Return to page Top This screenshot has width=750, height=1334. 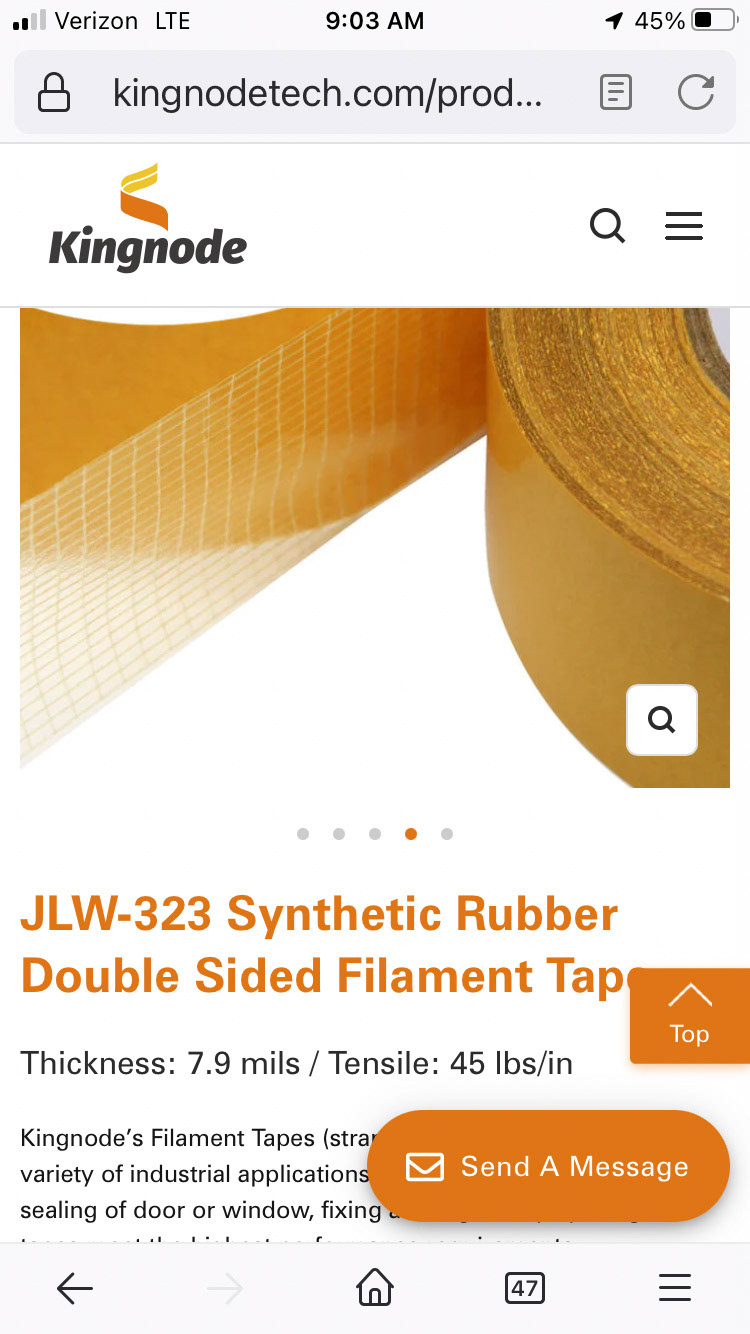690,1015
